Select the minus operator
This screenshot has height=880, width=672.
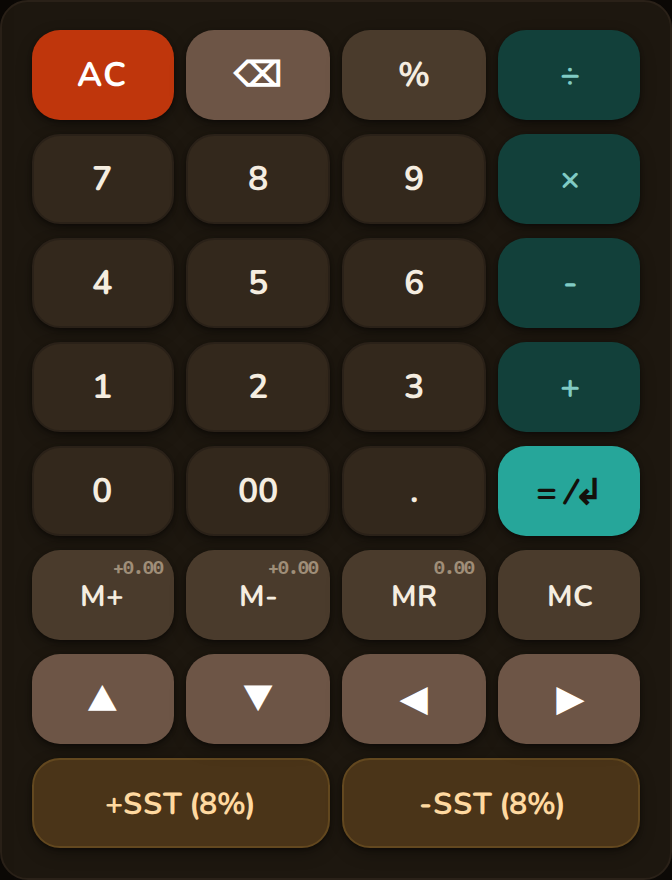(x=569, y=283)
